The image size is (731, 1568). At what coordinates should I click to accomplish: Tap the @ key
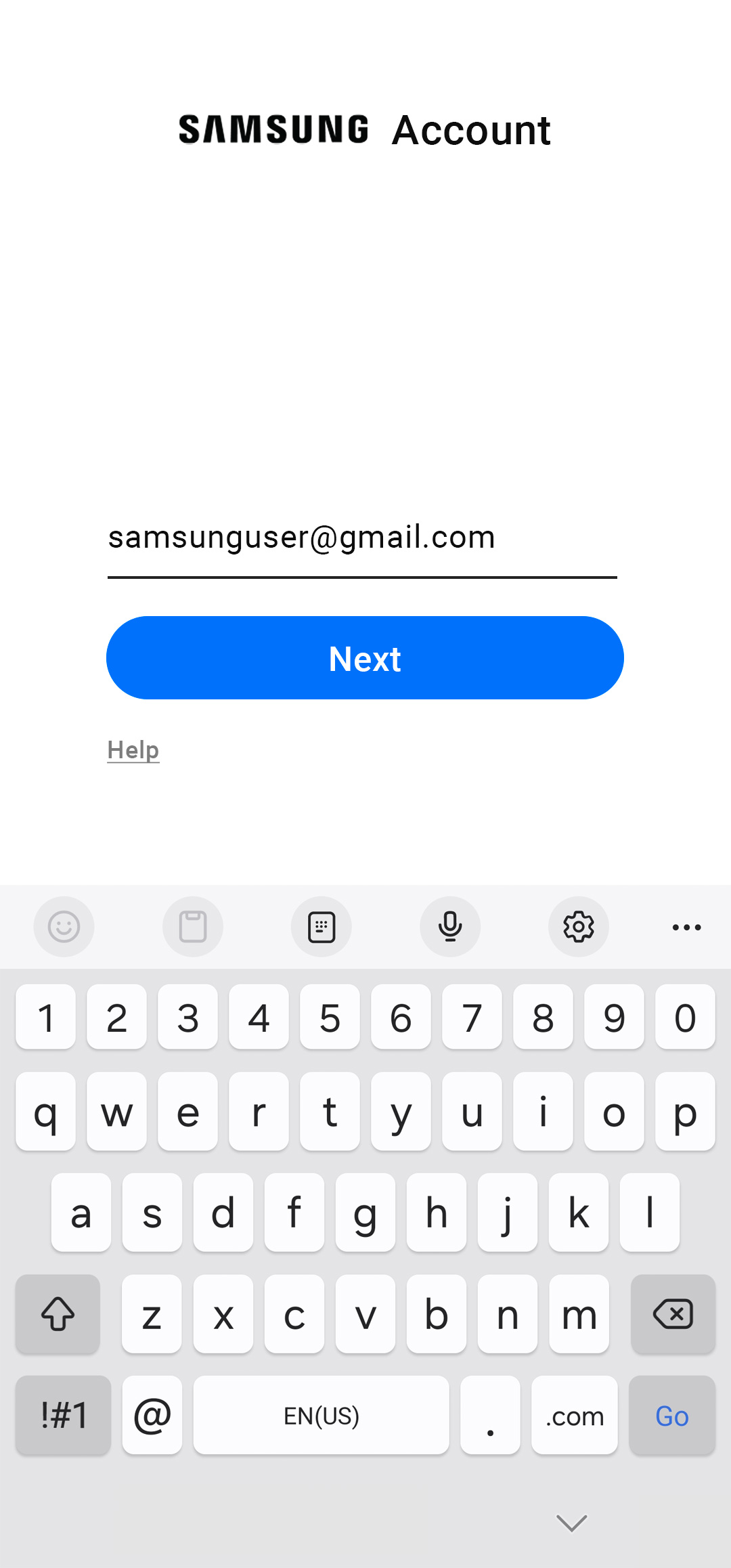152,1416
